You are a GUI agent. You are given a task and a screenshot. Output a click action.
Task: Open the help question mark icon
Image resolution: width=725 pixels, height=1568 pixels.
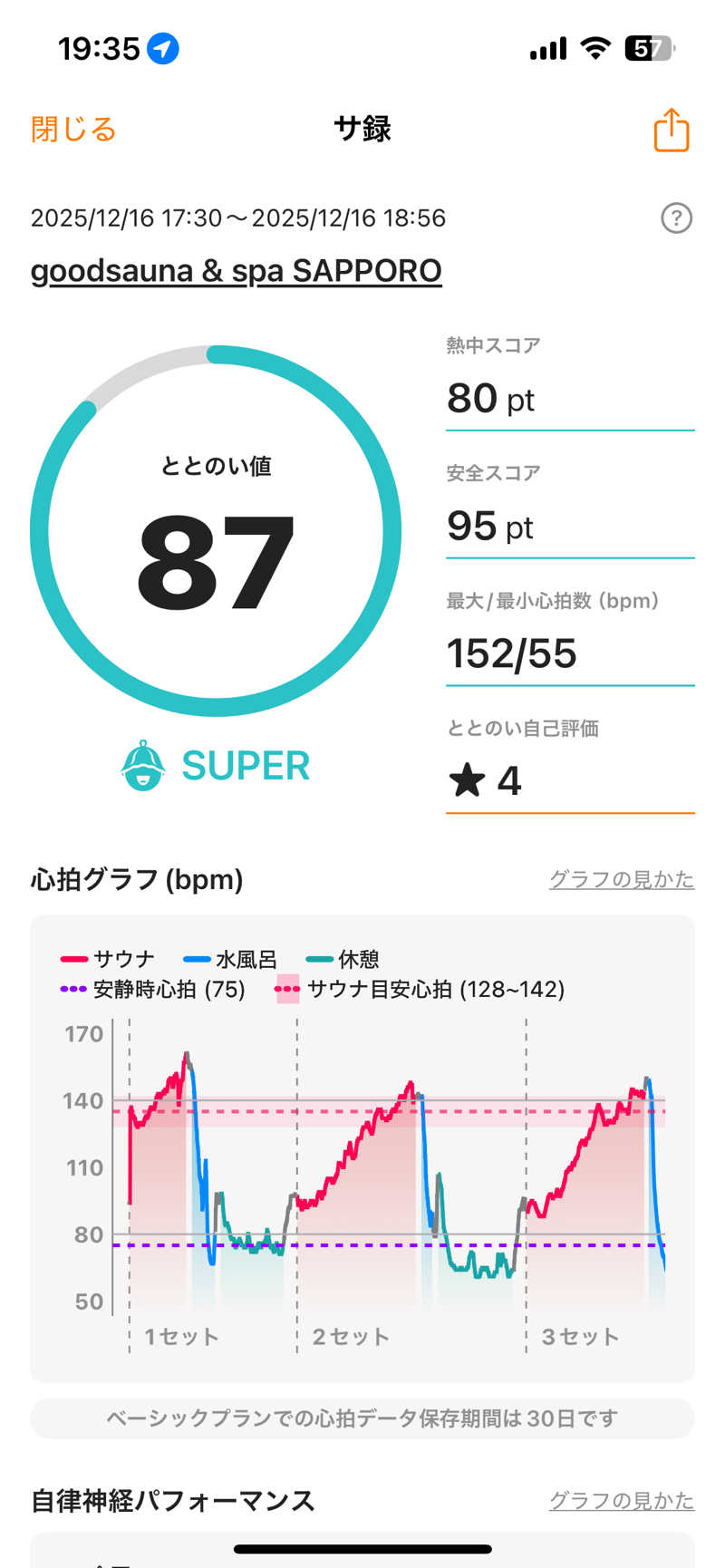[676, 218]
